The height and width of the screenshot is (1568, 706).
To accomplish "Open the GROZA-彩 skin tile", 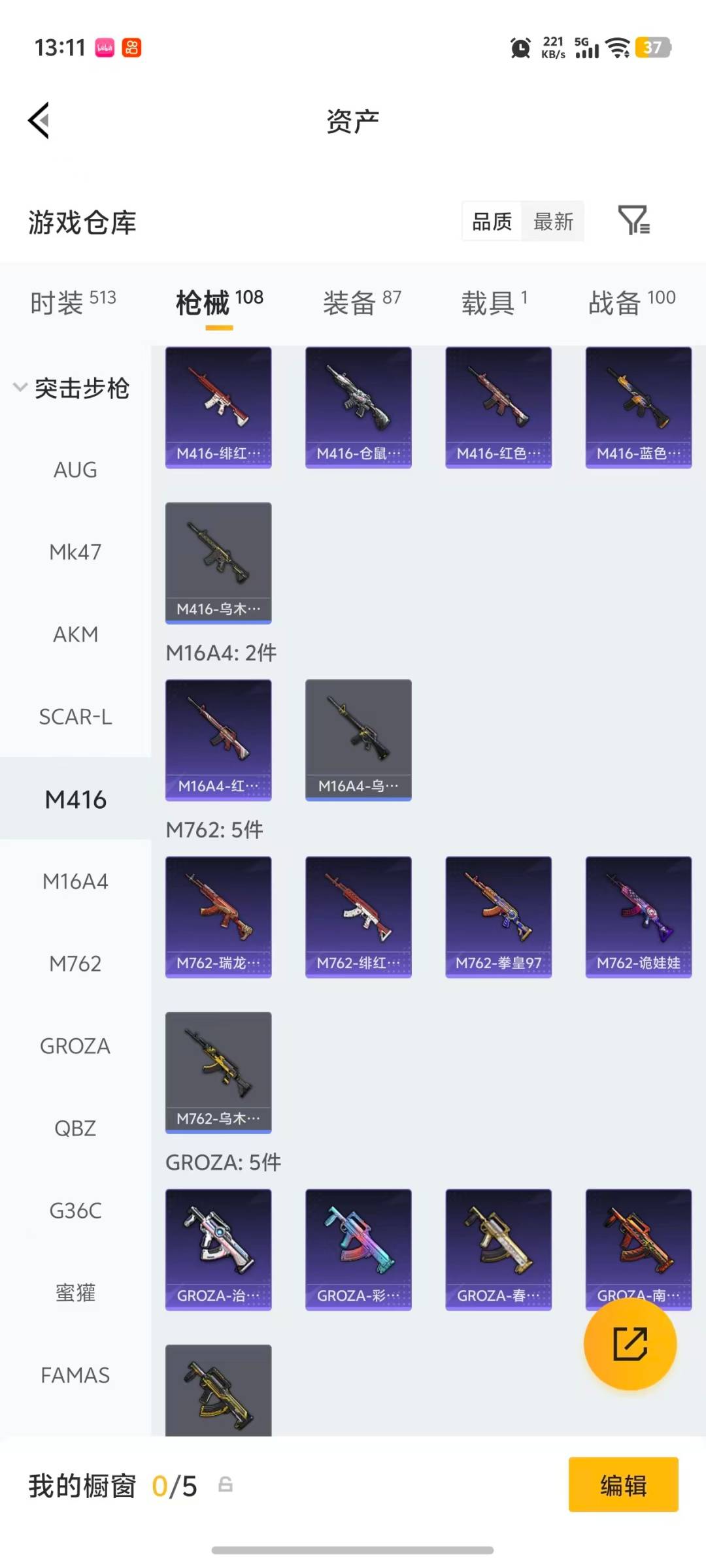I will [x=358, y=1249].
